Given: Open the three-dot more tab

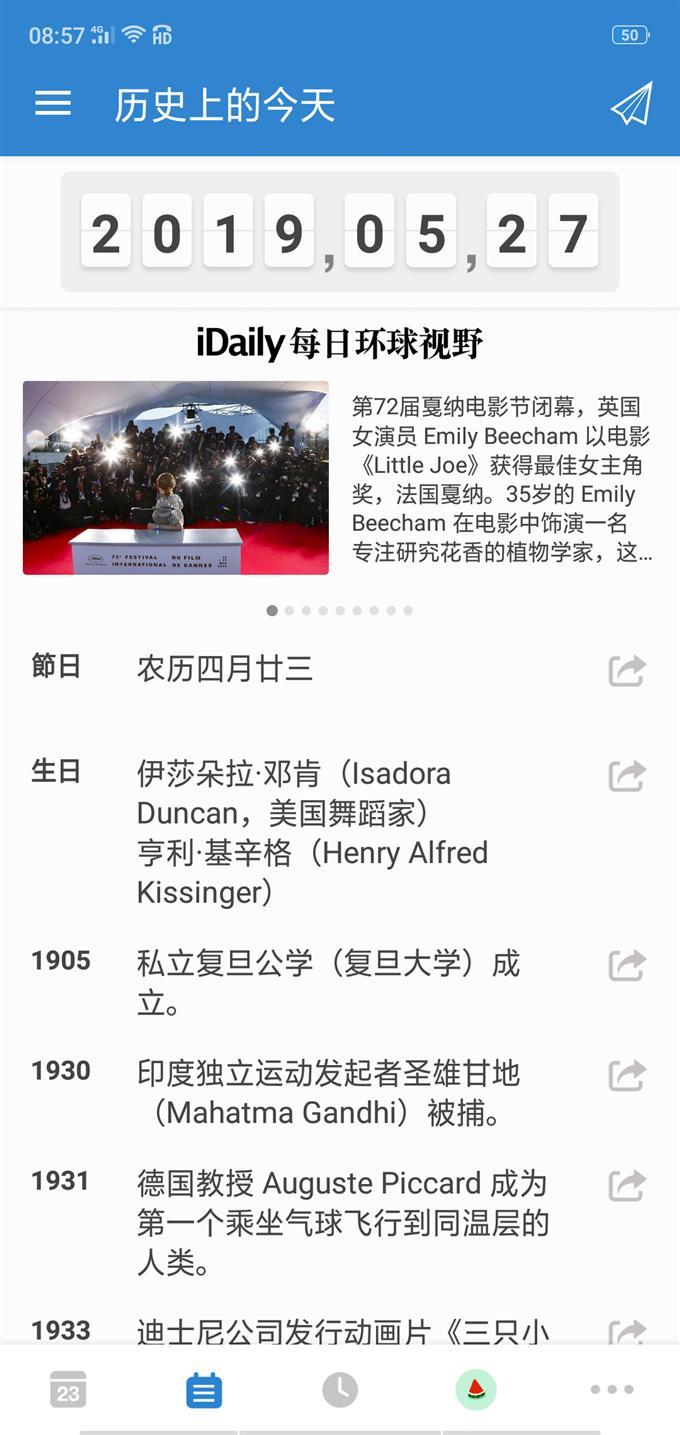Looking at the screenshot, I should (x=612, y=1389).
